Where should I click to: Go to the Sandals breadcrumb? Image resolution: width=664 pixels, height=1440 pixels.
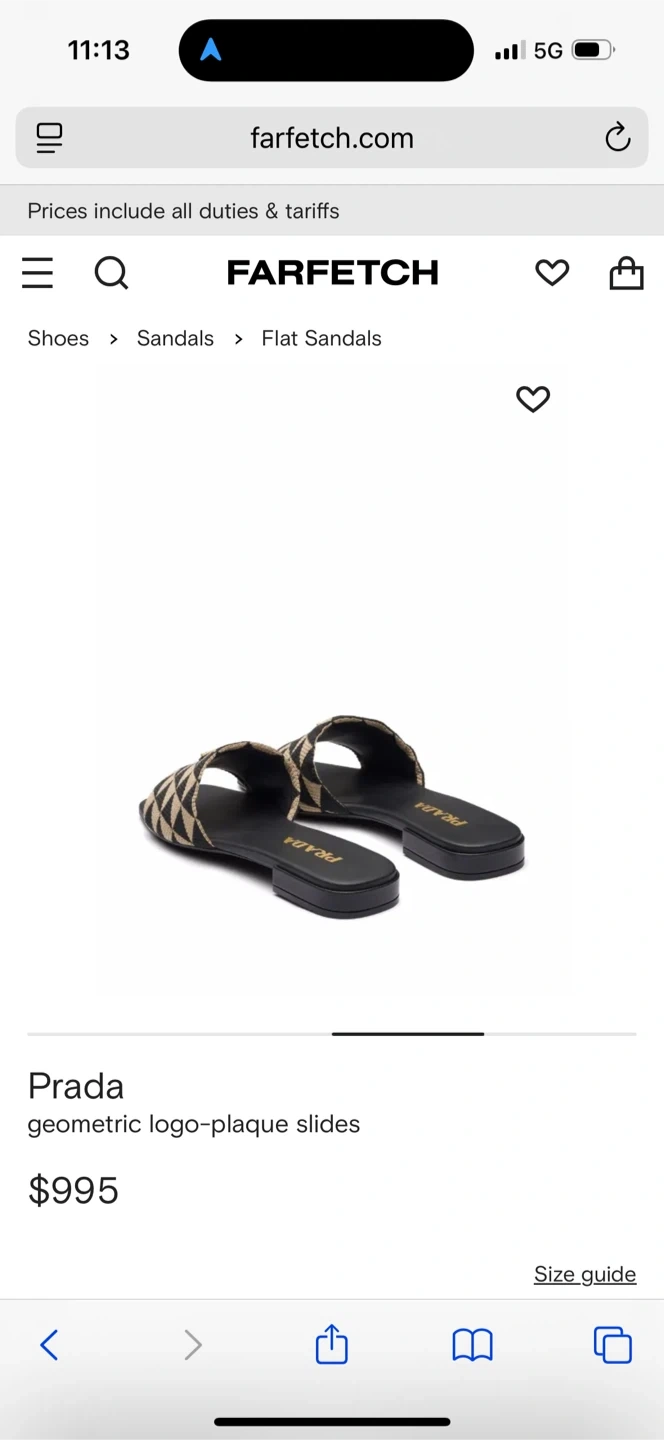coord(175,338)
